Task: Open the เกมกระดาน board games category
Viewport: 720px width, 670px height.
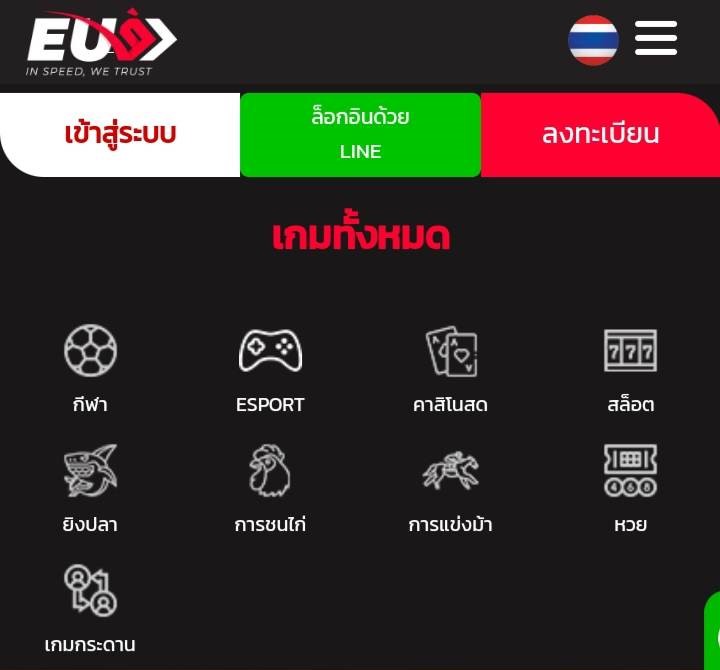Action: 90,608
